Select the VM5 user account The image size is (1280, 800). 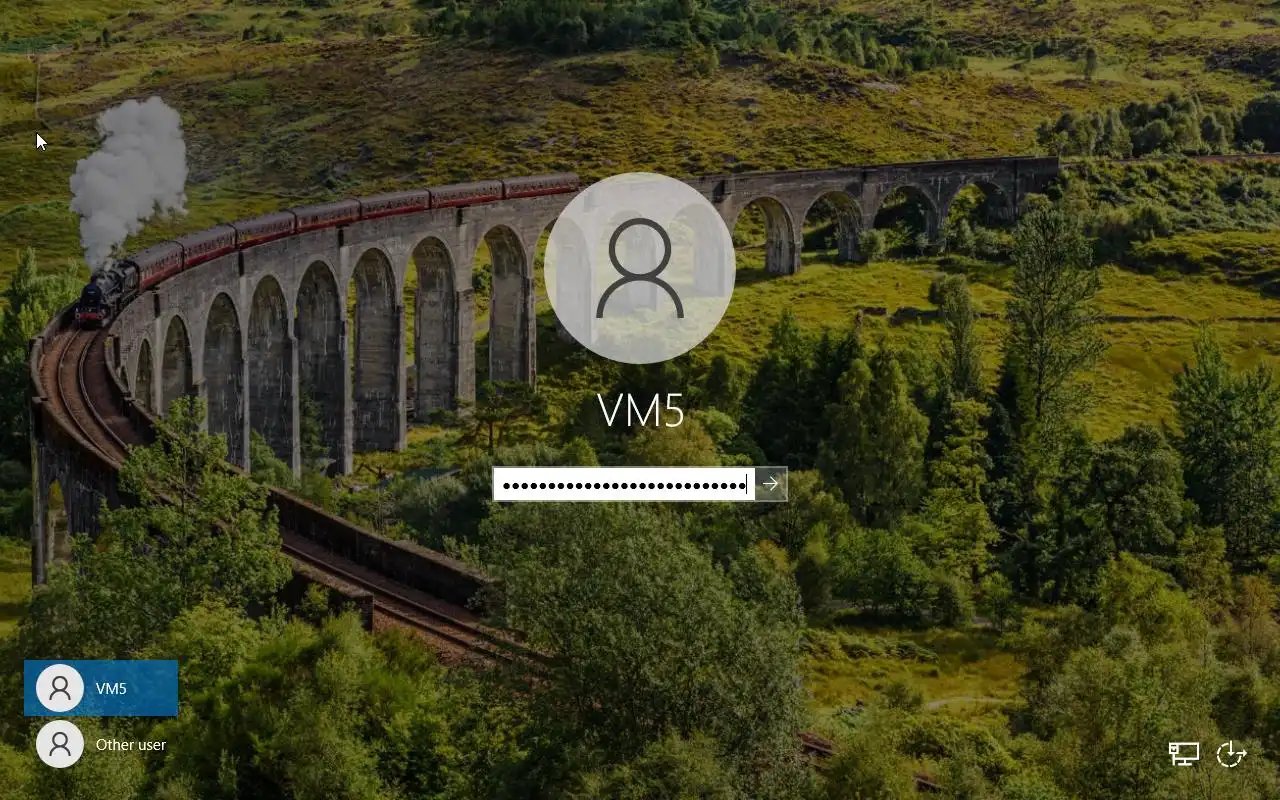pyautogui.click(x=101, y=688)
